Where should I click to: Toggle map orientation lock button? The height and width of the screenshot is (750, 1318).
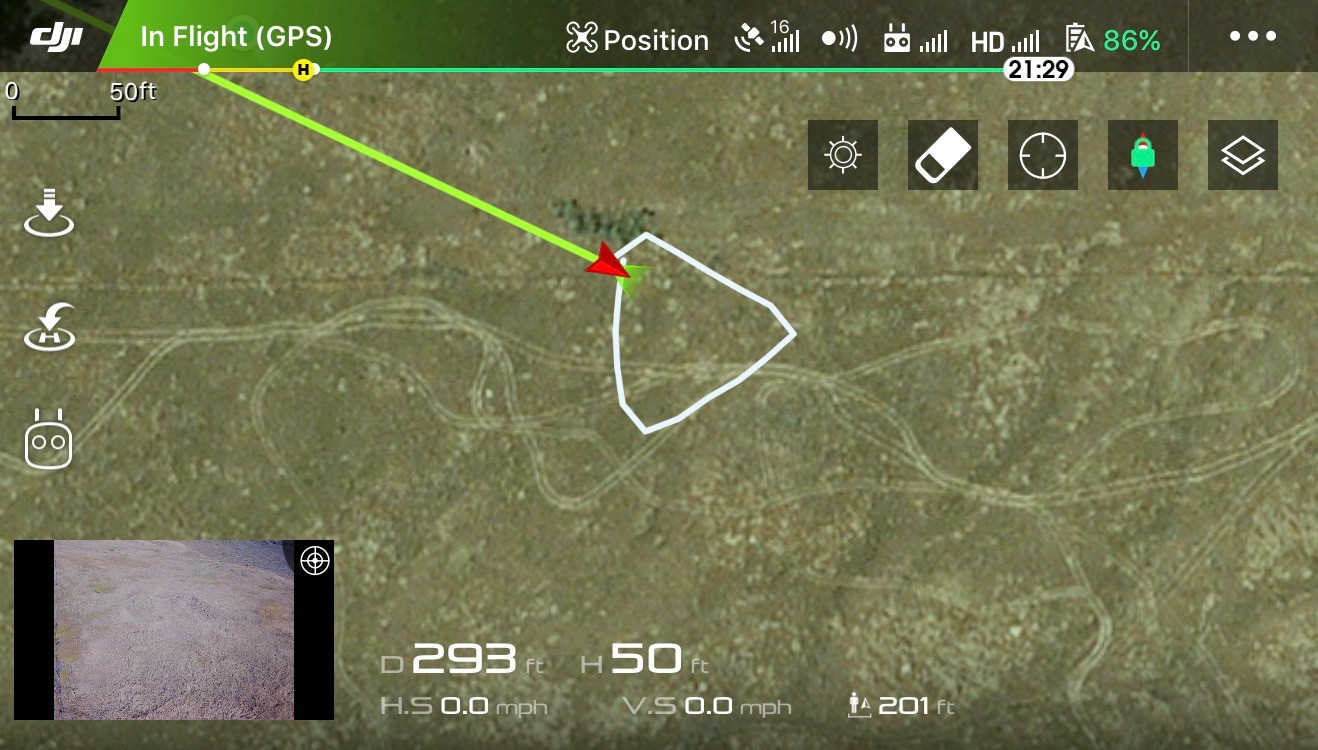tap(1143, 155)
